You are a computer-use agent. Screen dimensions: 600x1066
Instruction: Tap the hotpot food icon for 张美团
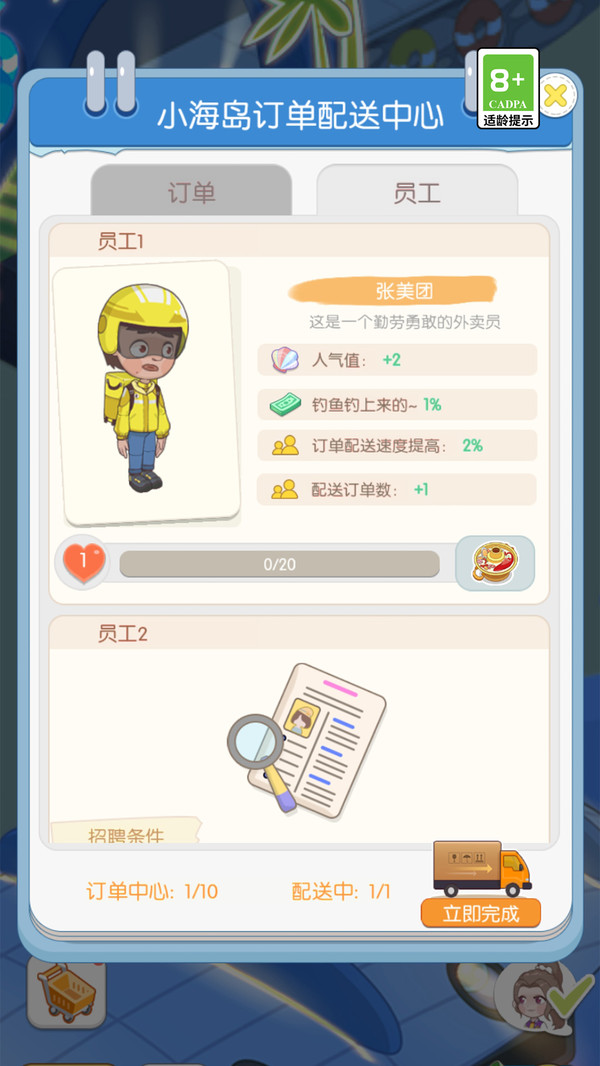(x=495, y=564)
